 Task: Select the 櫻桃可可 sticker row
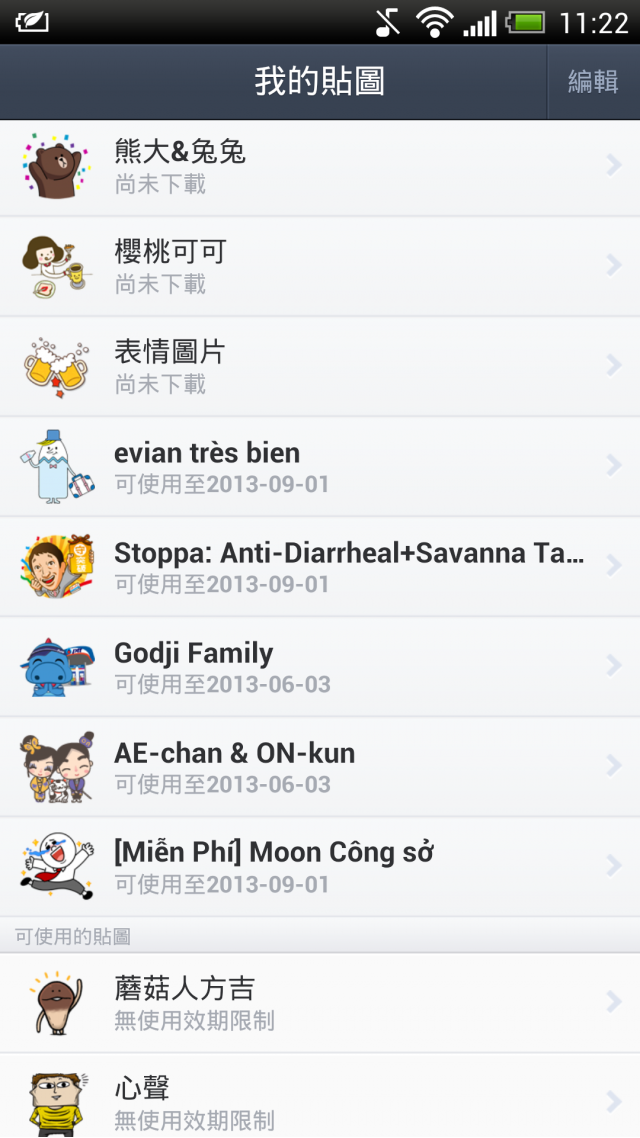tap(320, 266)
